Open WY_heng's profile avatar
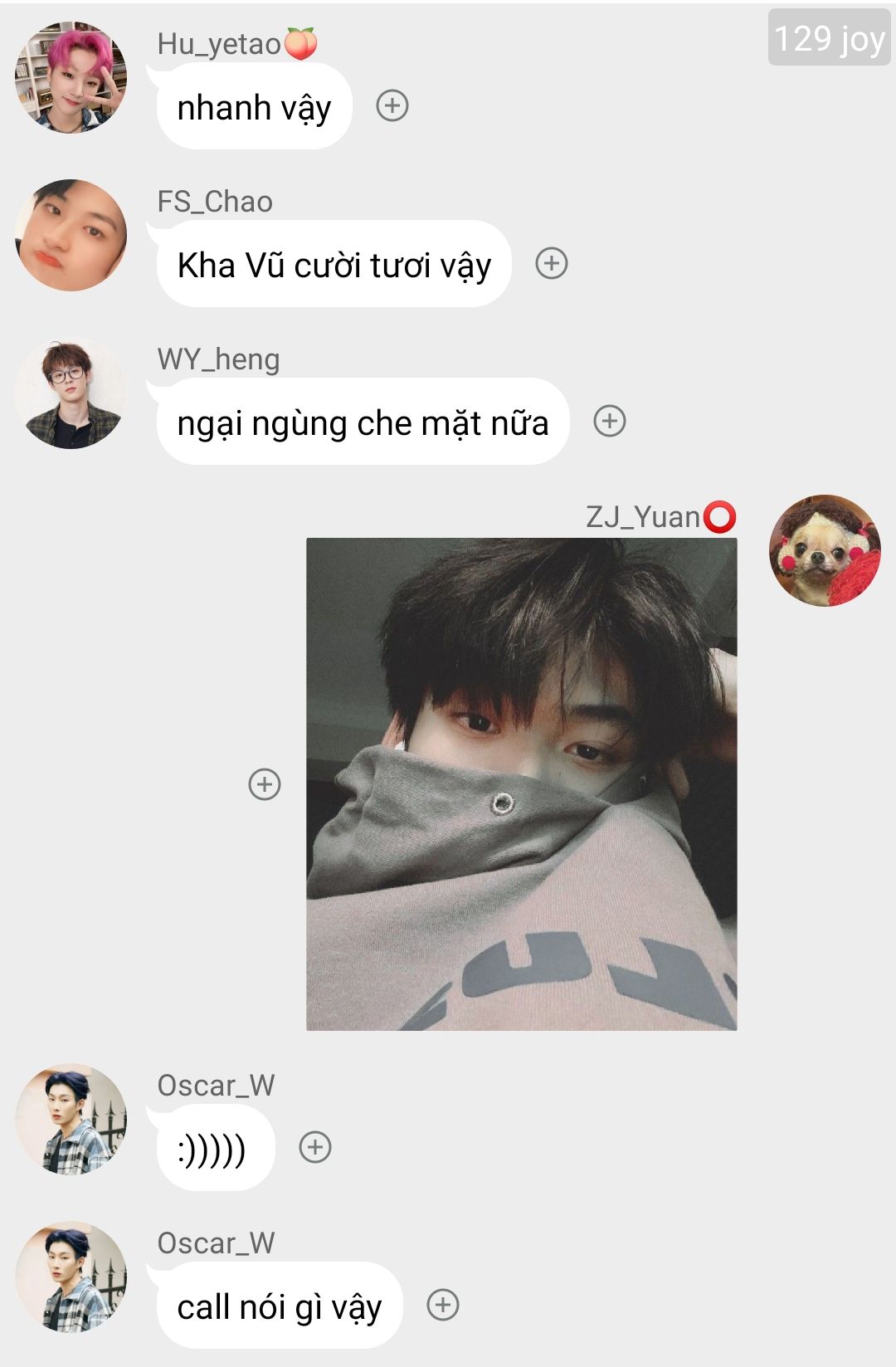896x1367 pixels. 71,393
